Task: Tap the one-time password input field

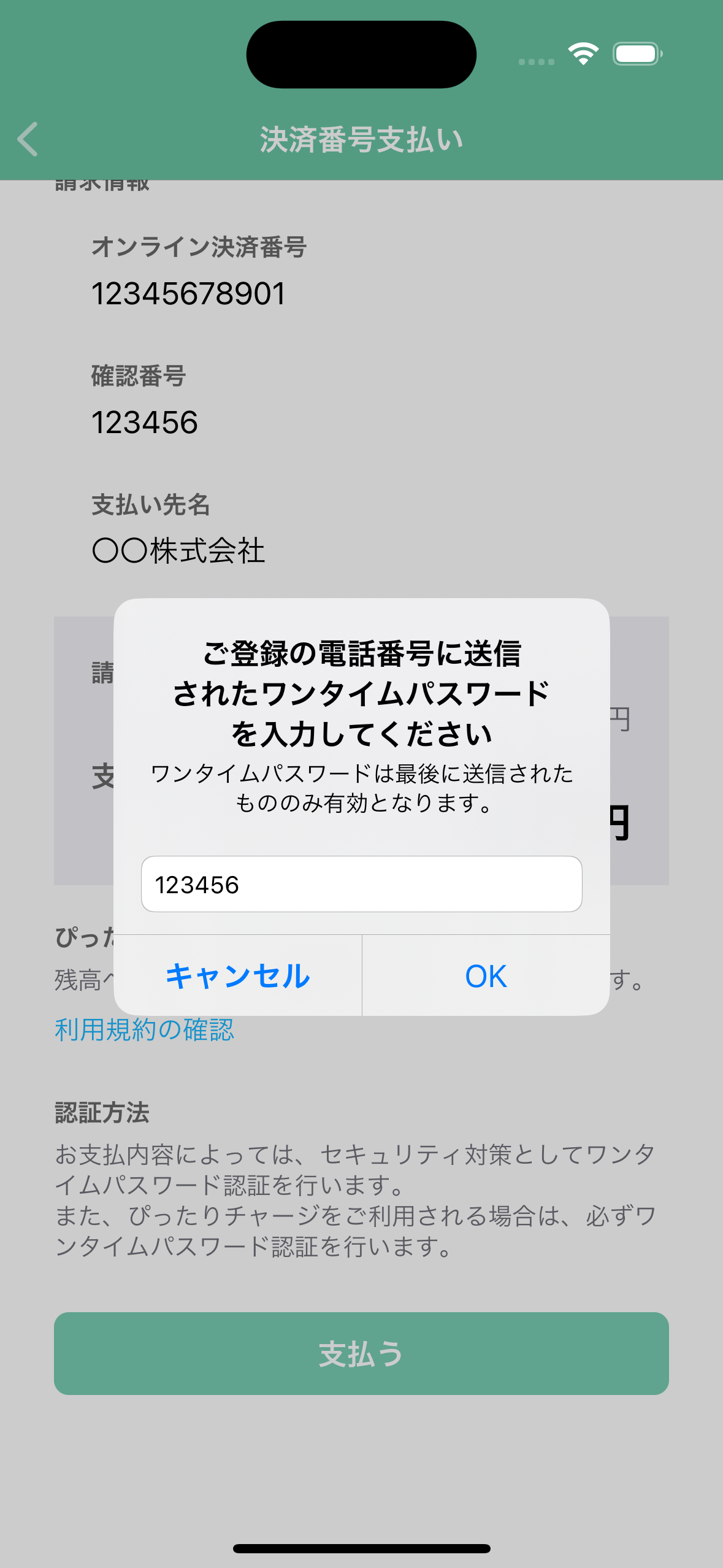Action: coord(361,884)
